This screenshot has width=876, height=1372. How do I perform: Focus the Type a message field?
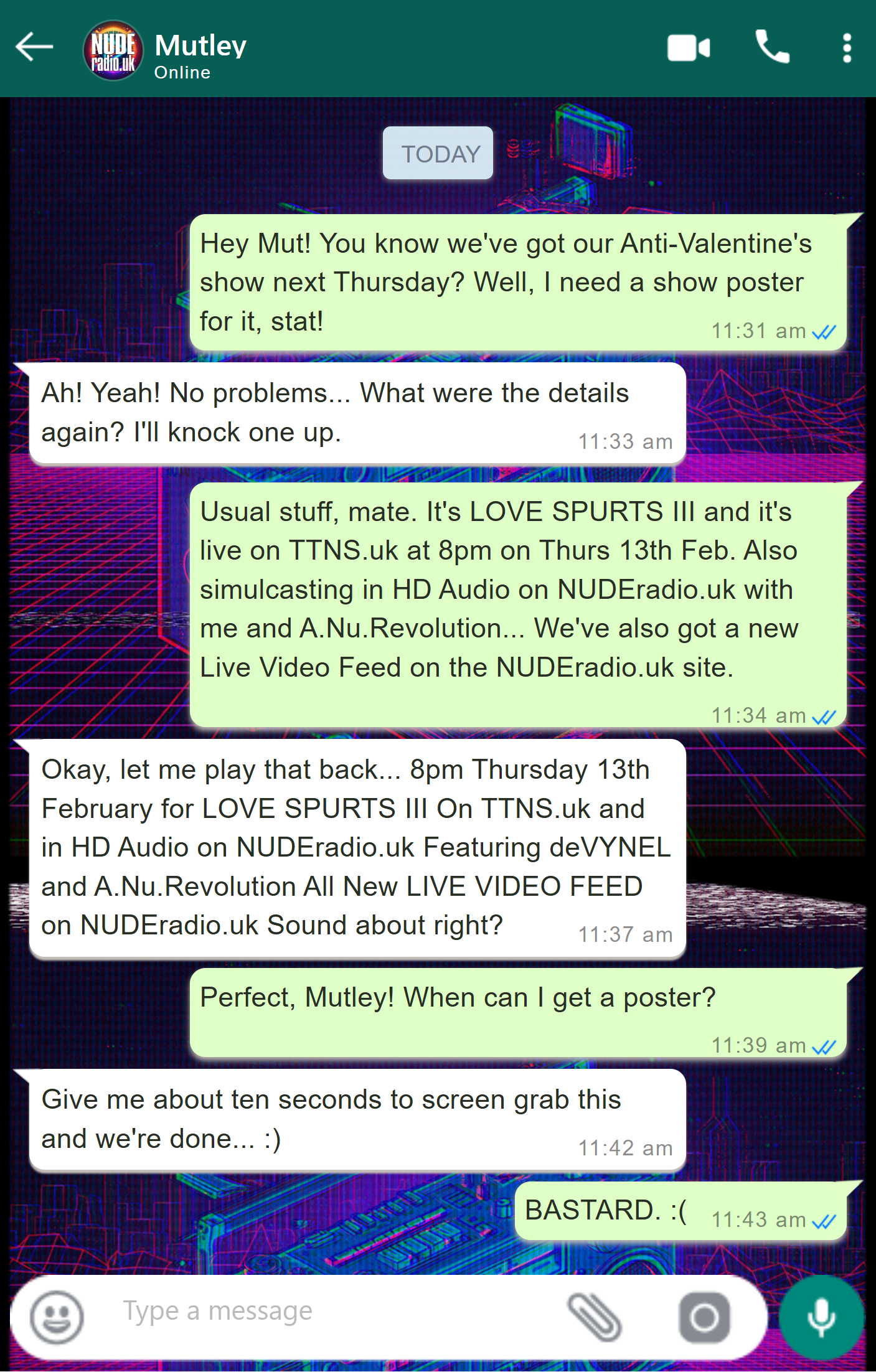(x=324, y=1312)
